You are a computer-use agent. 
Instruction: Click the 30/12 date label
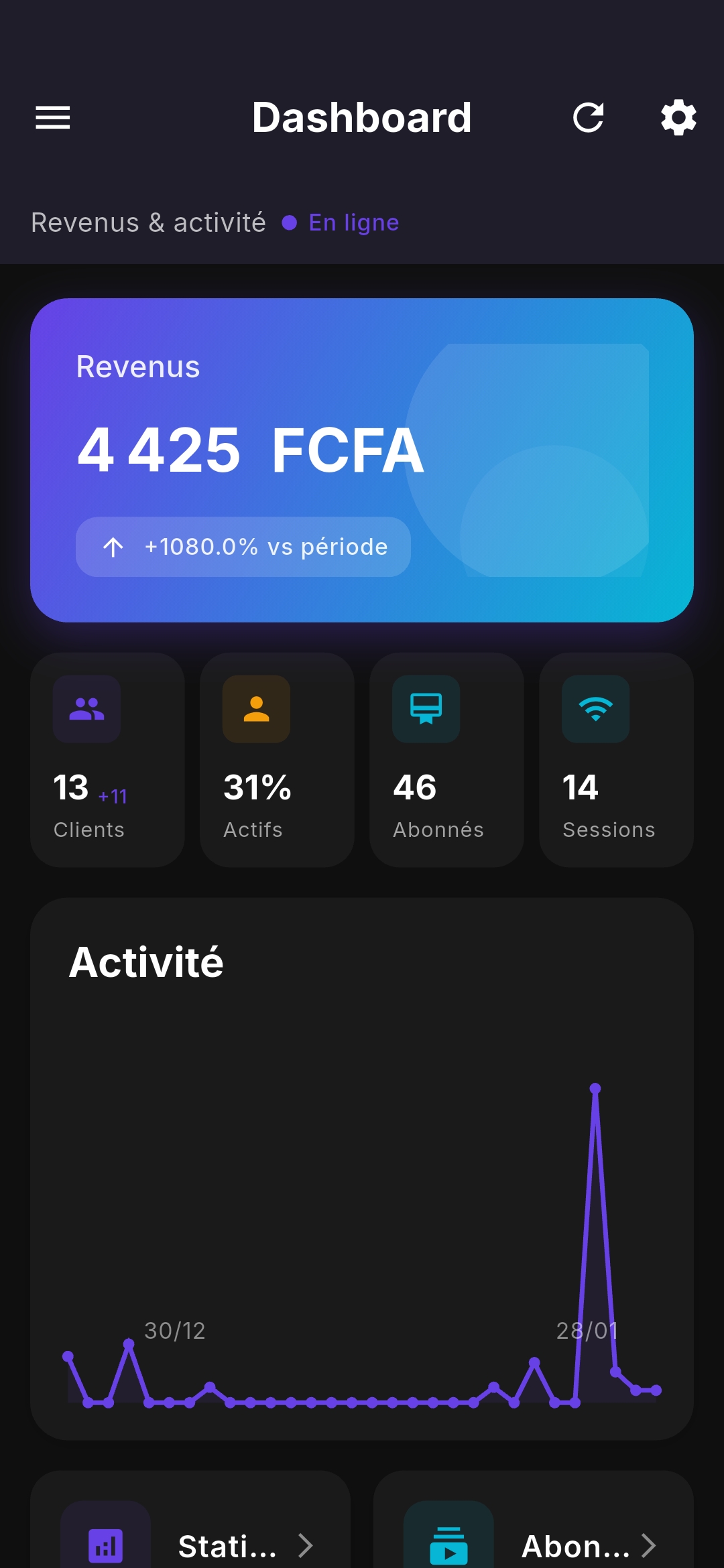[x=175, y=1331]
